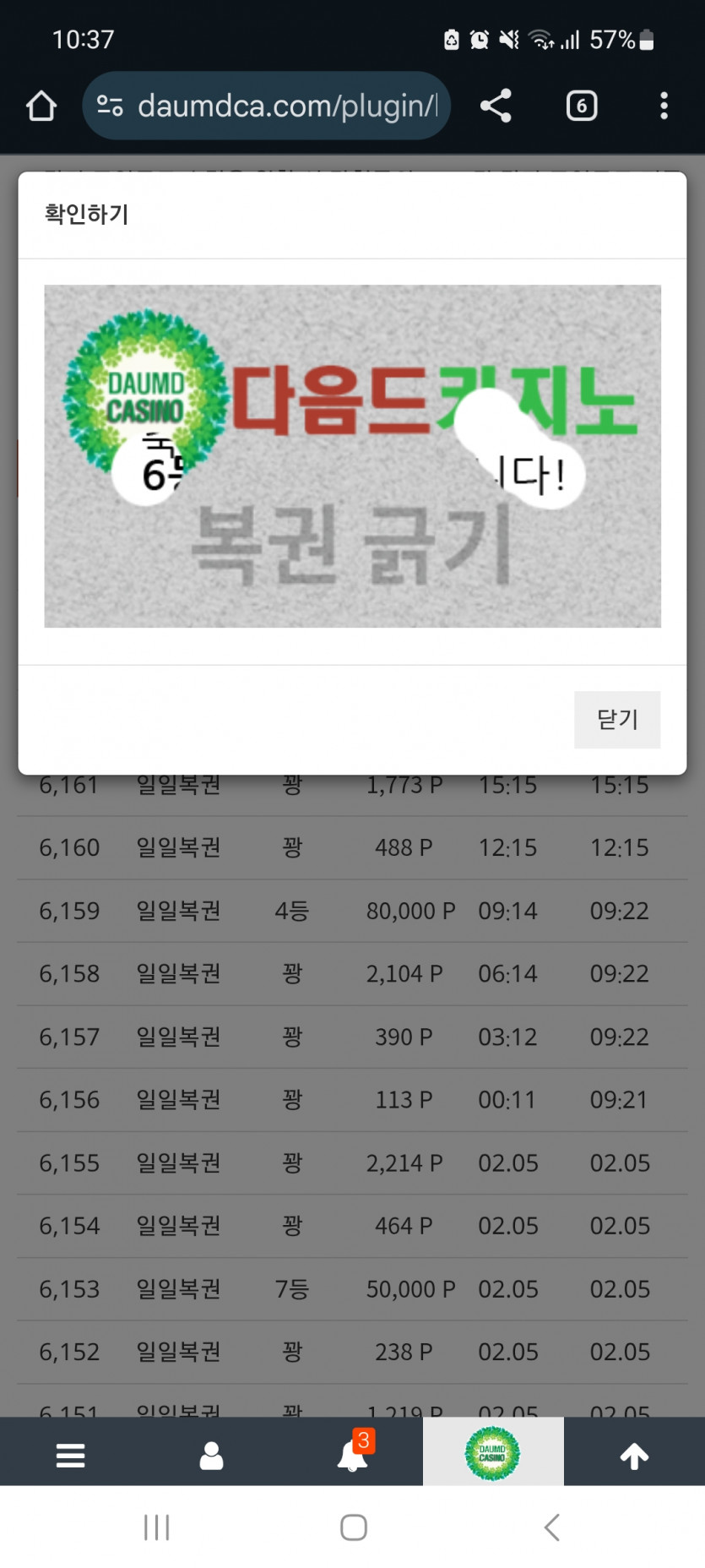Tap the 확인하기 dialog header
Viewport: 705px width, 1568px height.
[84, 215]
